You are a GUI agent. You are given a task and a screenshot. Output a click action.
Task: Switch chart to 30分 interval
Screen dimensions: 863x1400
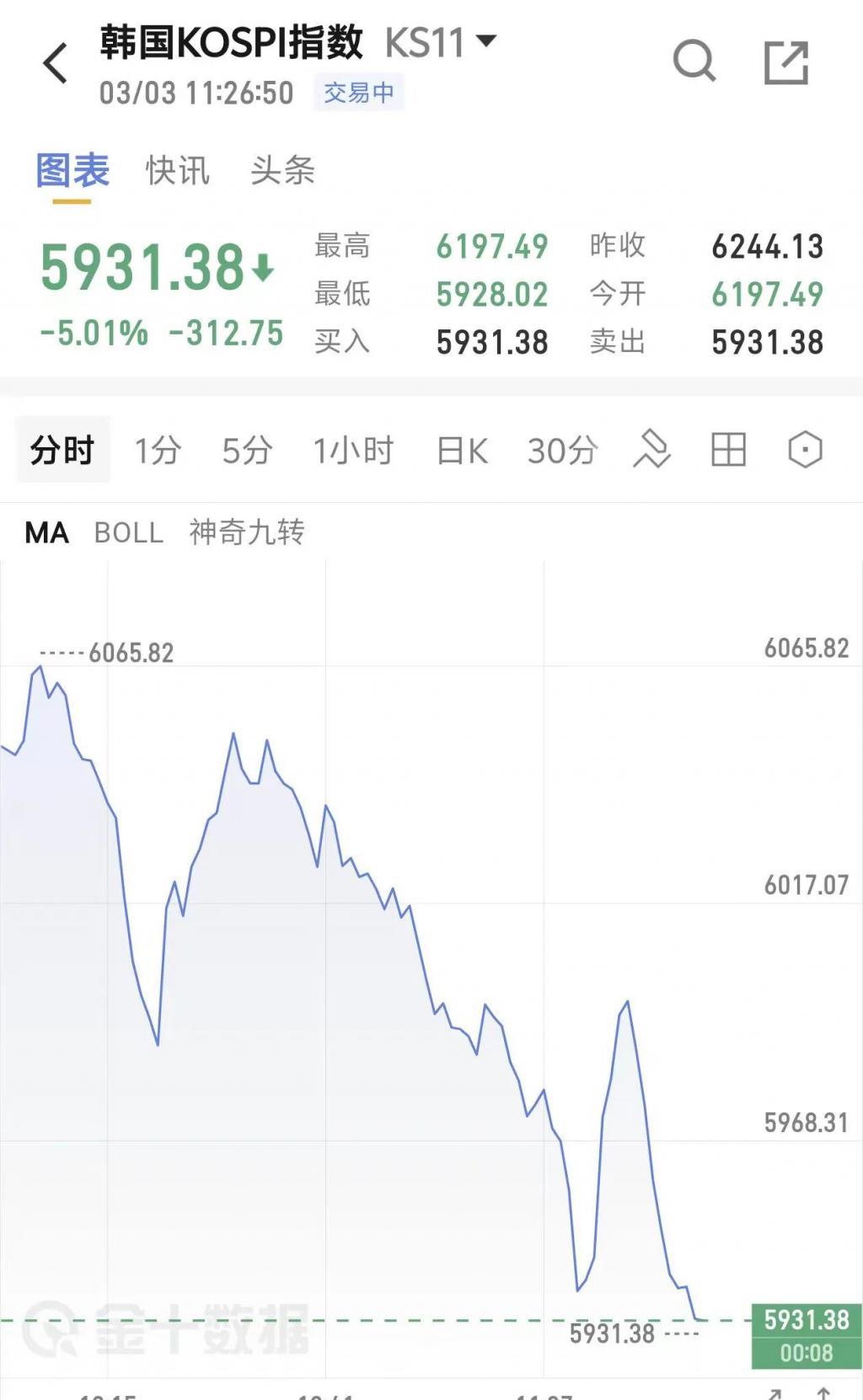(x=562, y=451)
